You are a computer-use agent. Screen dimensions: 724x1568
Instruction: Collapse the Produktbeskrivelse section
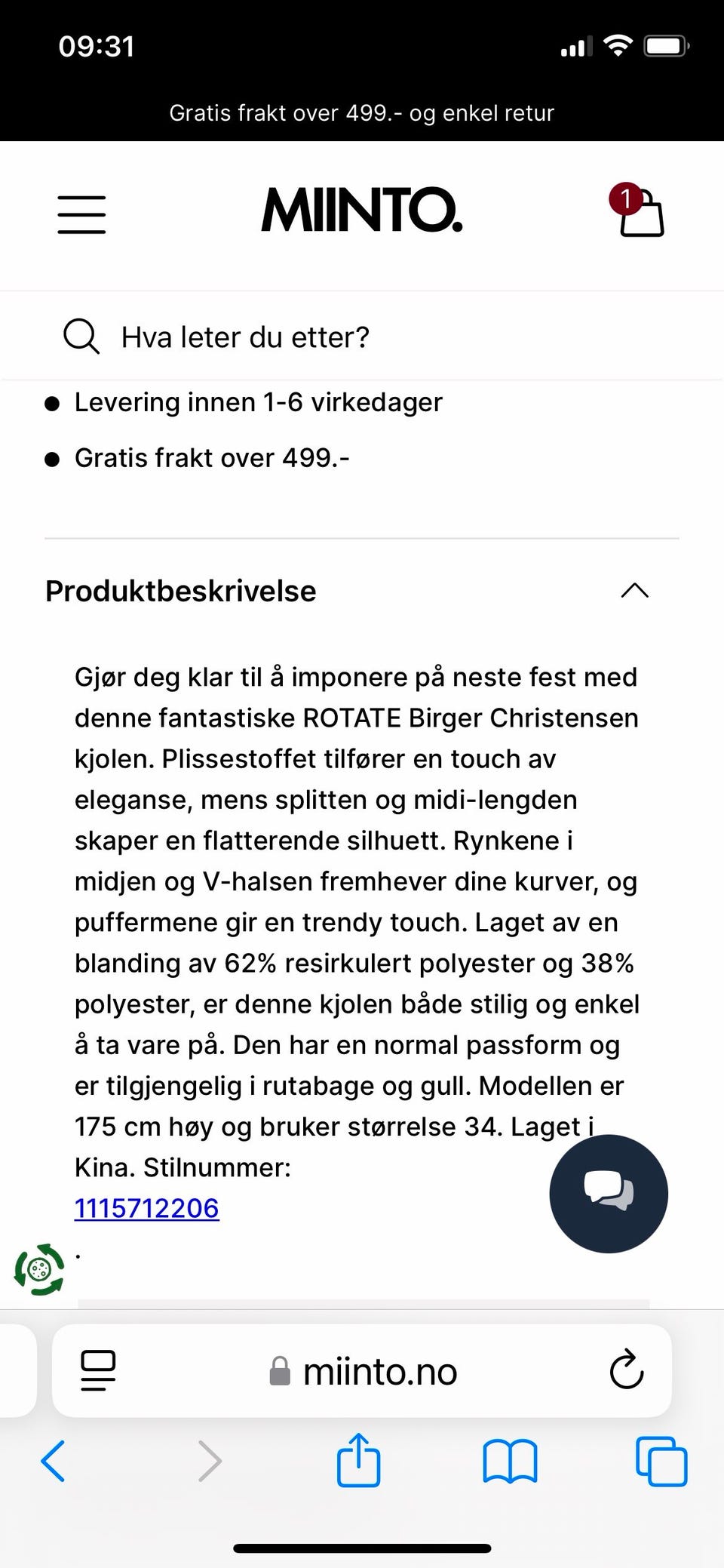636,591
